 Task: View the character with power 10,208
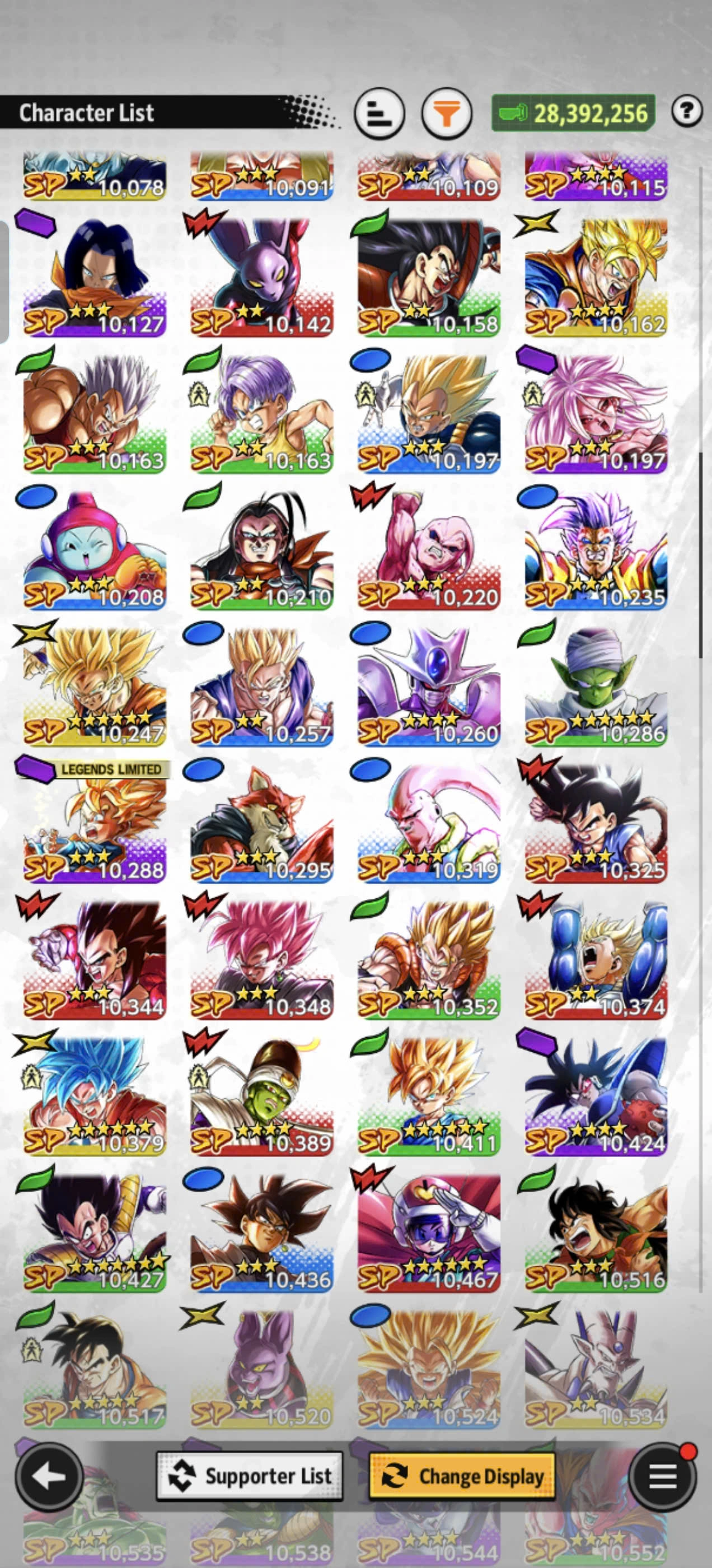[95, 551]
